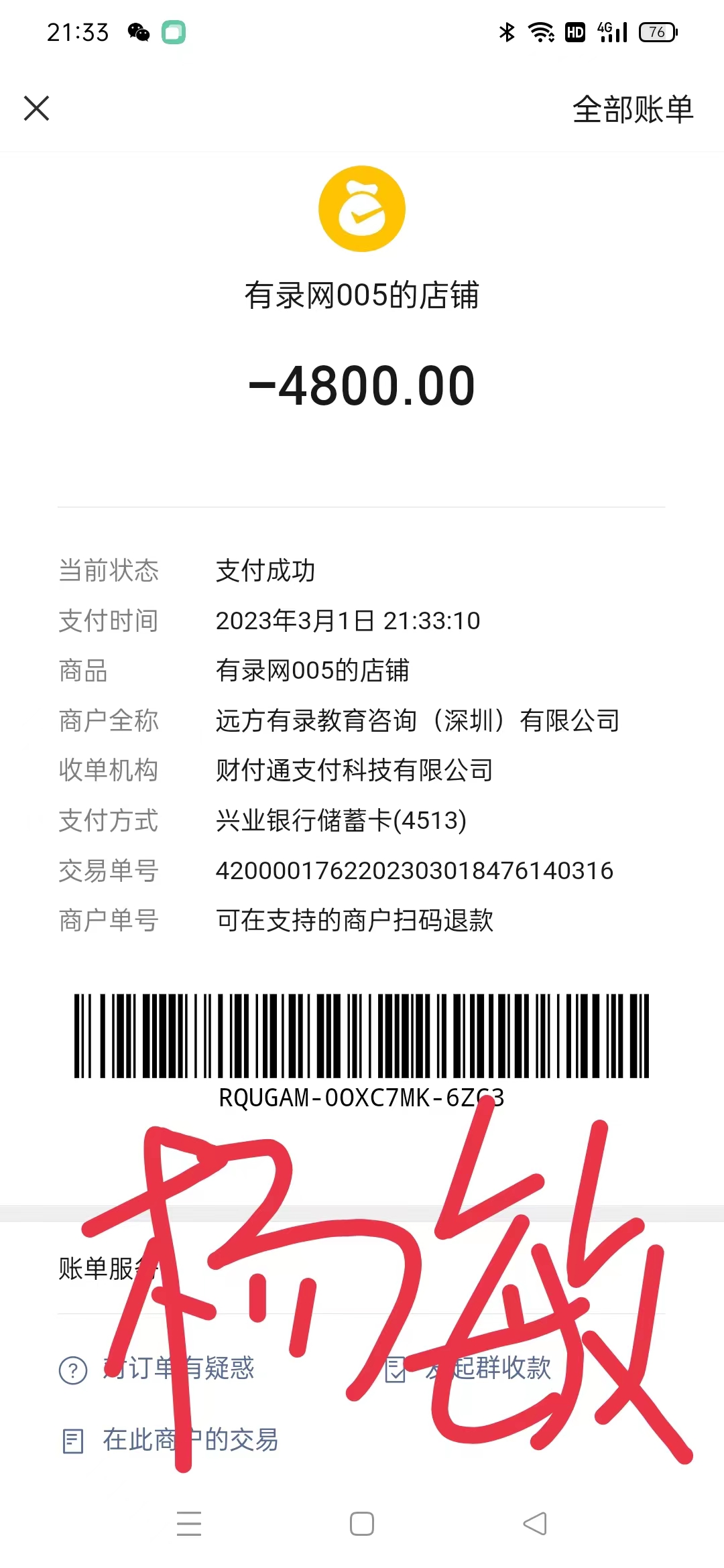This screenshot has width=724, height=1568.
Task: Go back using system back button
Action: (535, 1523)
